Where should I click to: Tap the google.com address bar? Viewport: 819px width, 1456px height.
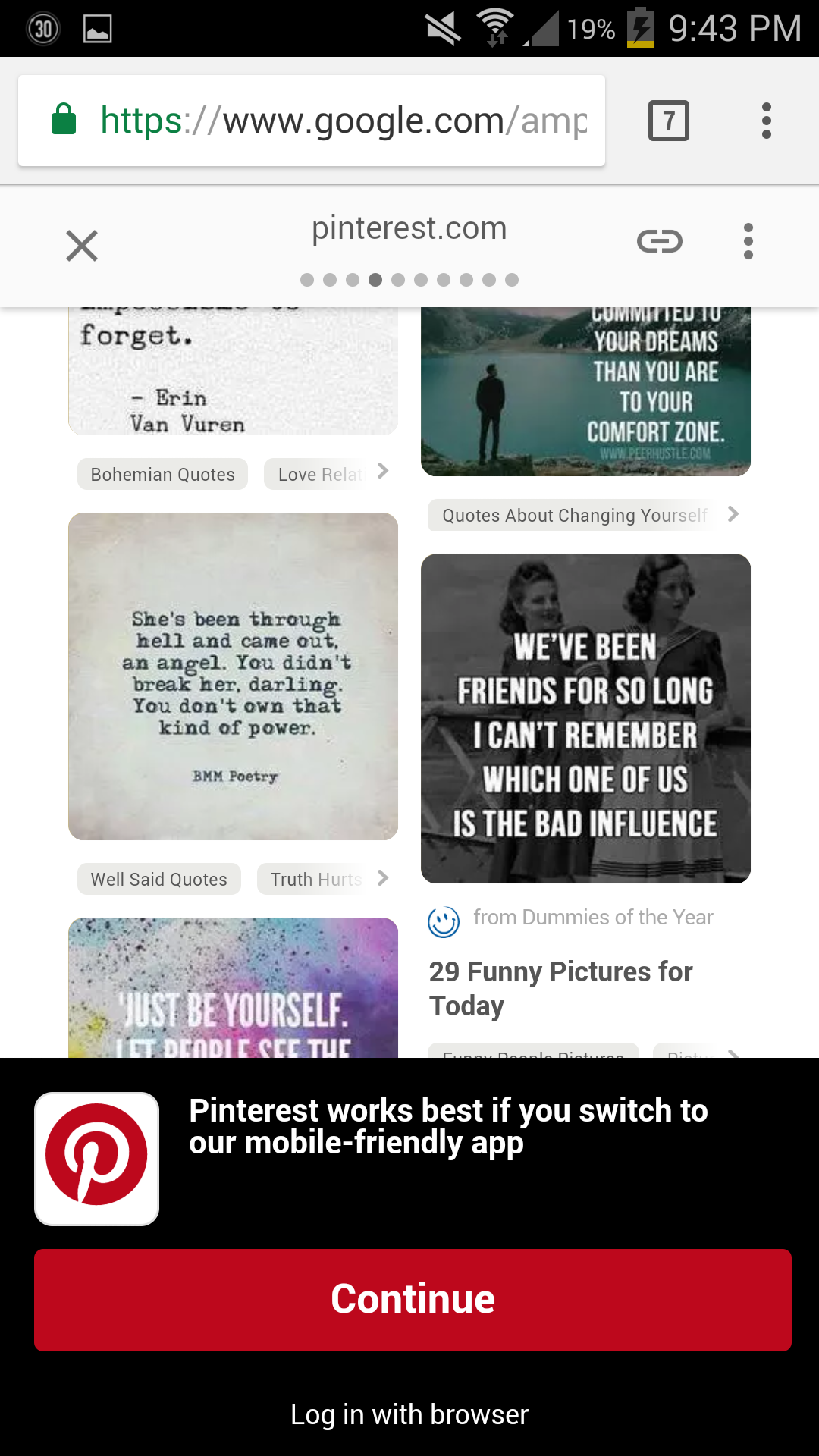(x=311, y=121)
